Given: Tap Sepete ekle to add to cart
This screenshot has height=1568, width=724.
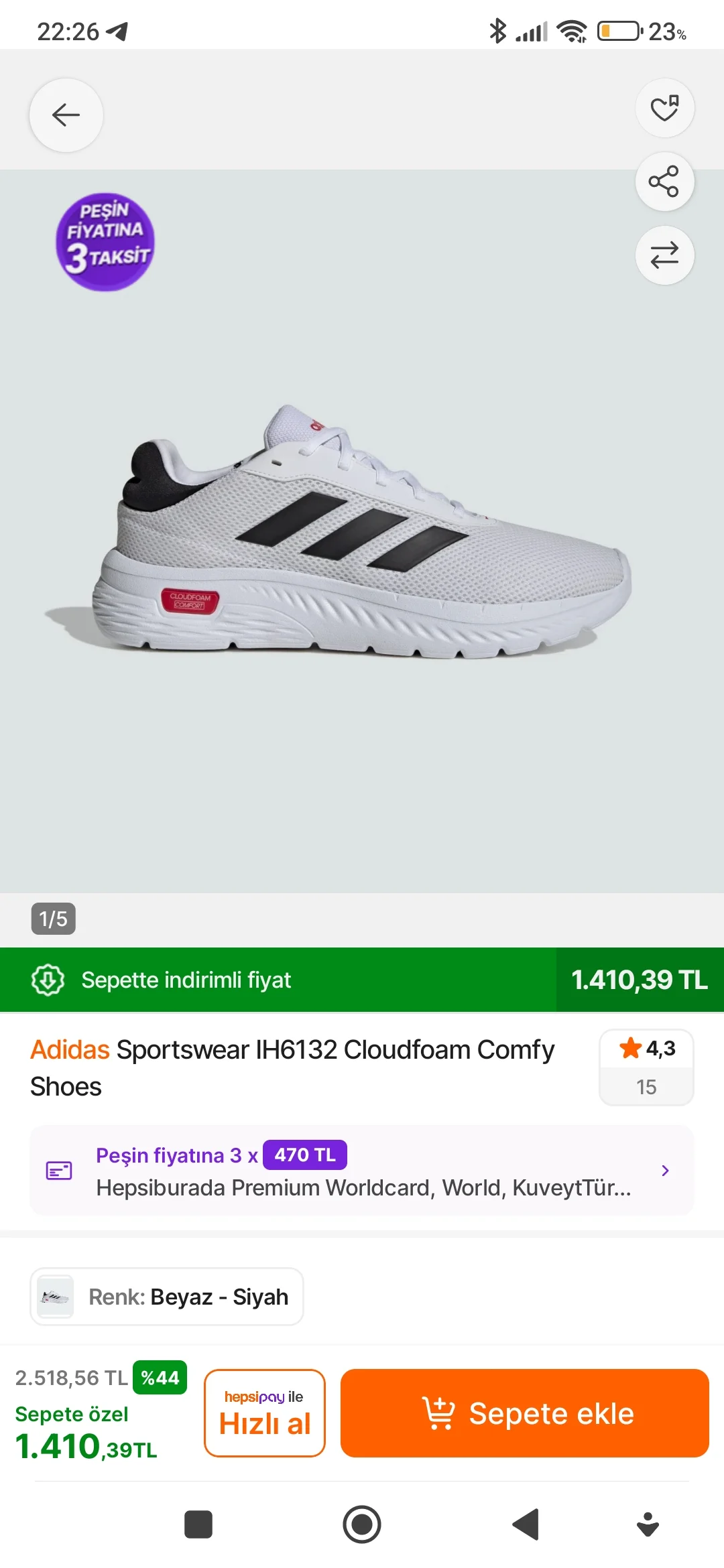Looking at the screenshot, I should click(524, 1413).
